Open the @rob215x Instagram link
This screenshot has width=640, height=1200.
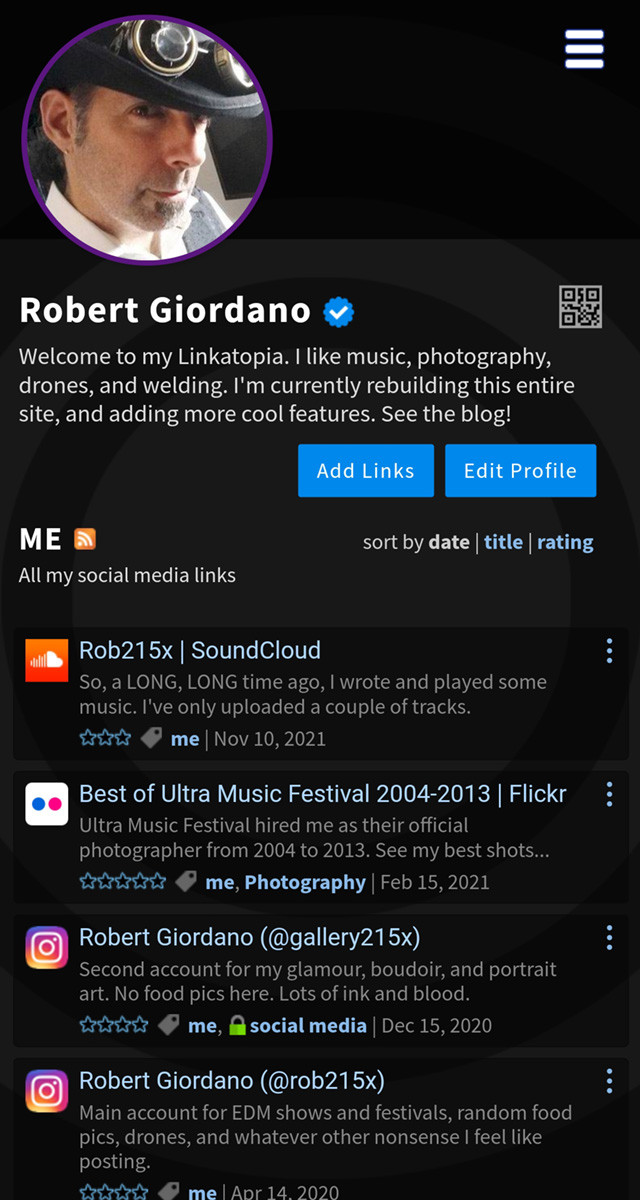(x=231, y=1081)
